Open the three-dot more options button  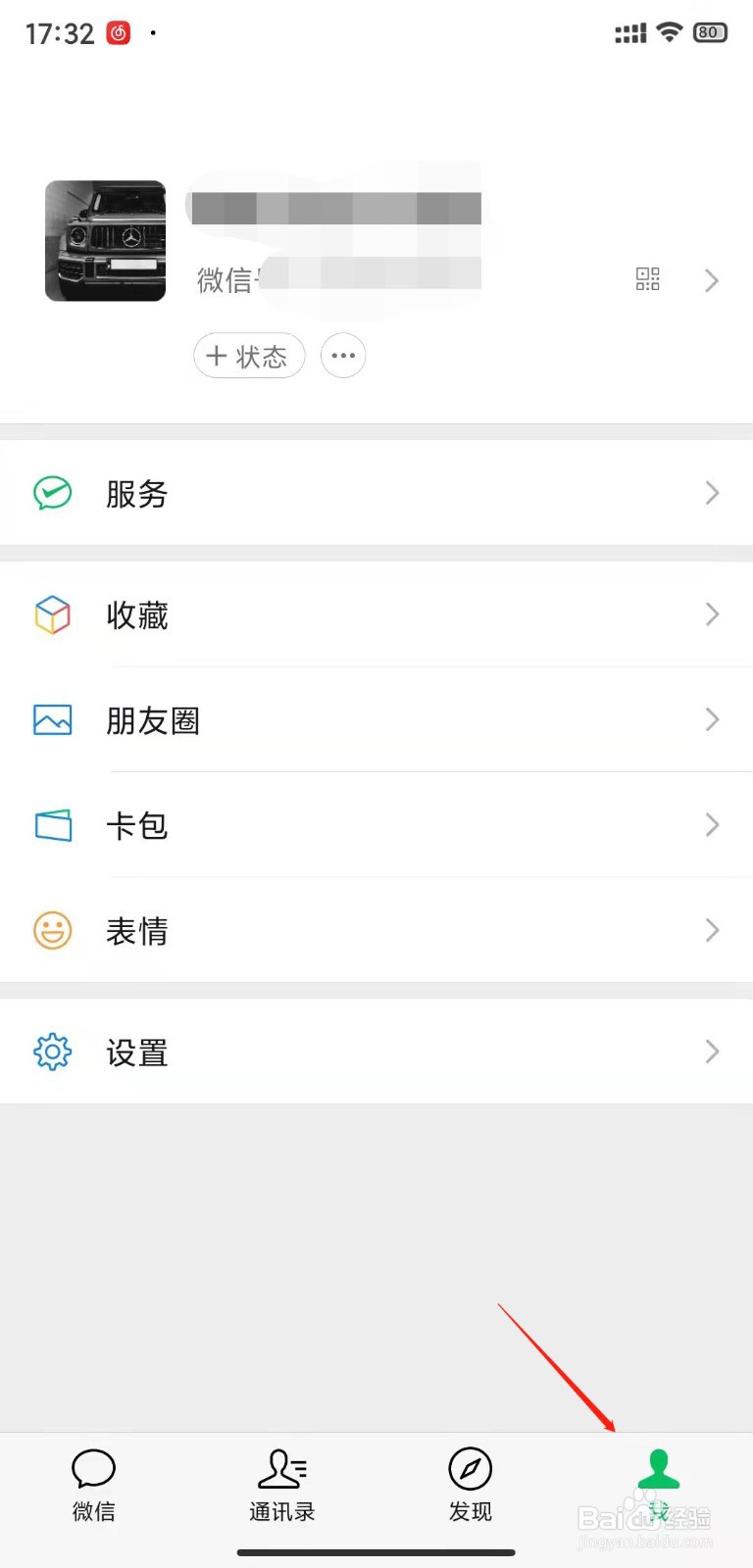tap(343, 356)
